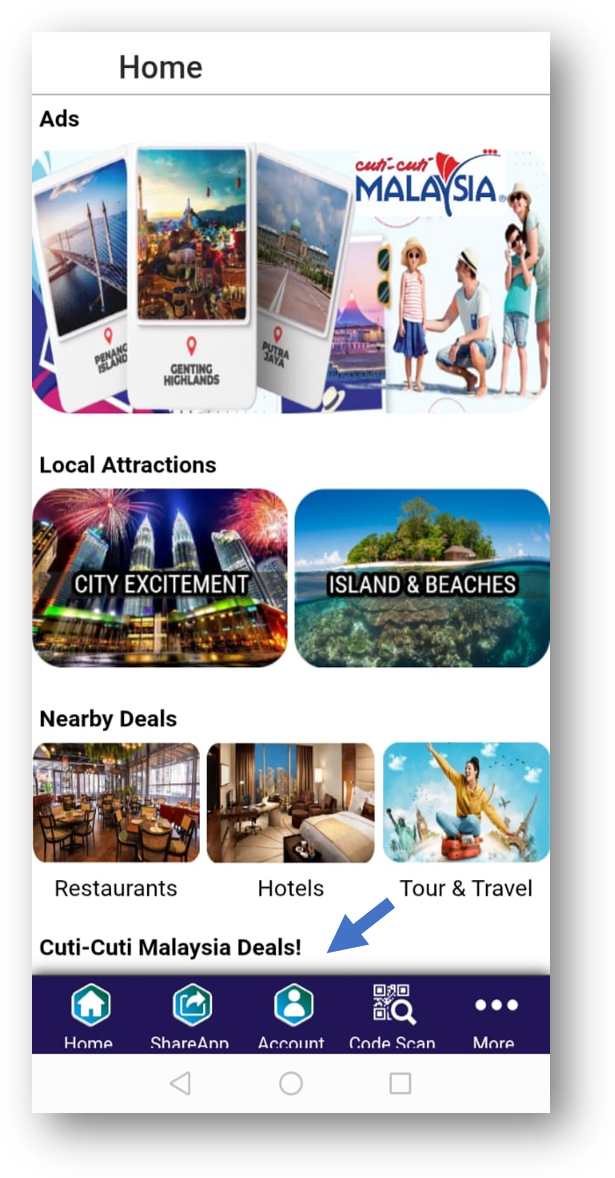The width and height of the screenshot is (615, 1178).
Task: Tap the system home button
Action: pos(291,1084)
